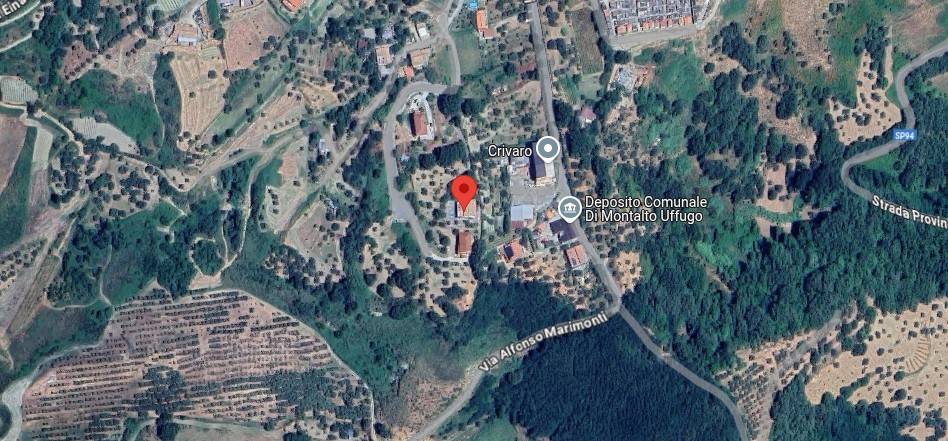Select Deposito Comunale Di Montalto Uffugo marker
This screenshot has width=948, height=441.
tap(569, 208)
